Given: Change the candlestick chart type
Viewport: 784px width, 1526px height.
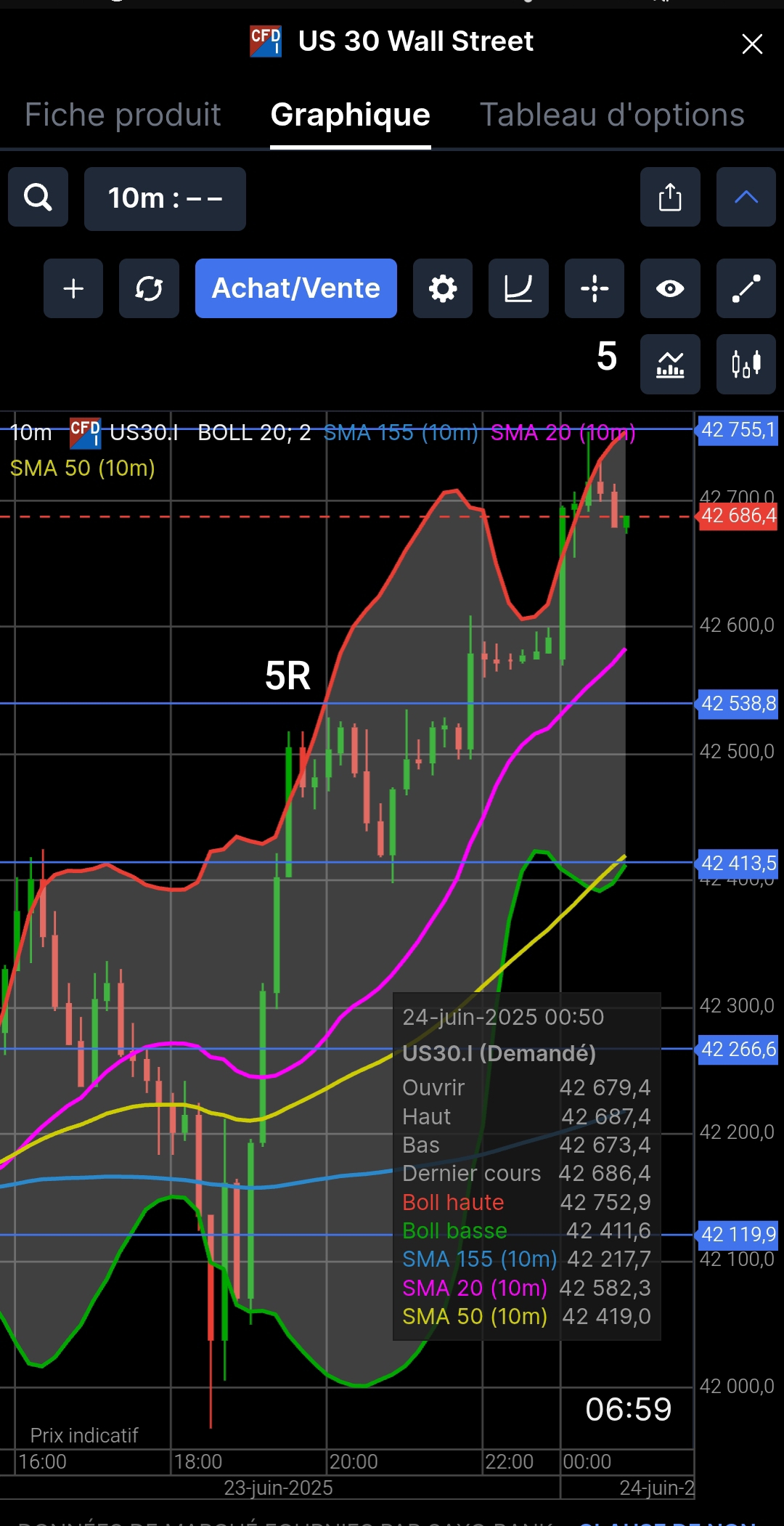Looking at the screenshot, I should [746, 364].
